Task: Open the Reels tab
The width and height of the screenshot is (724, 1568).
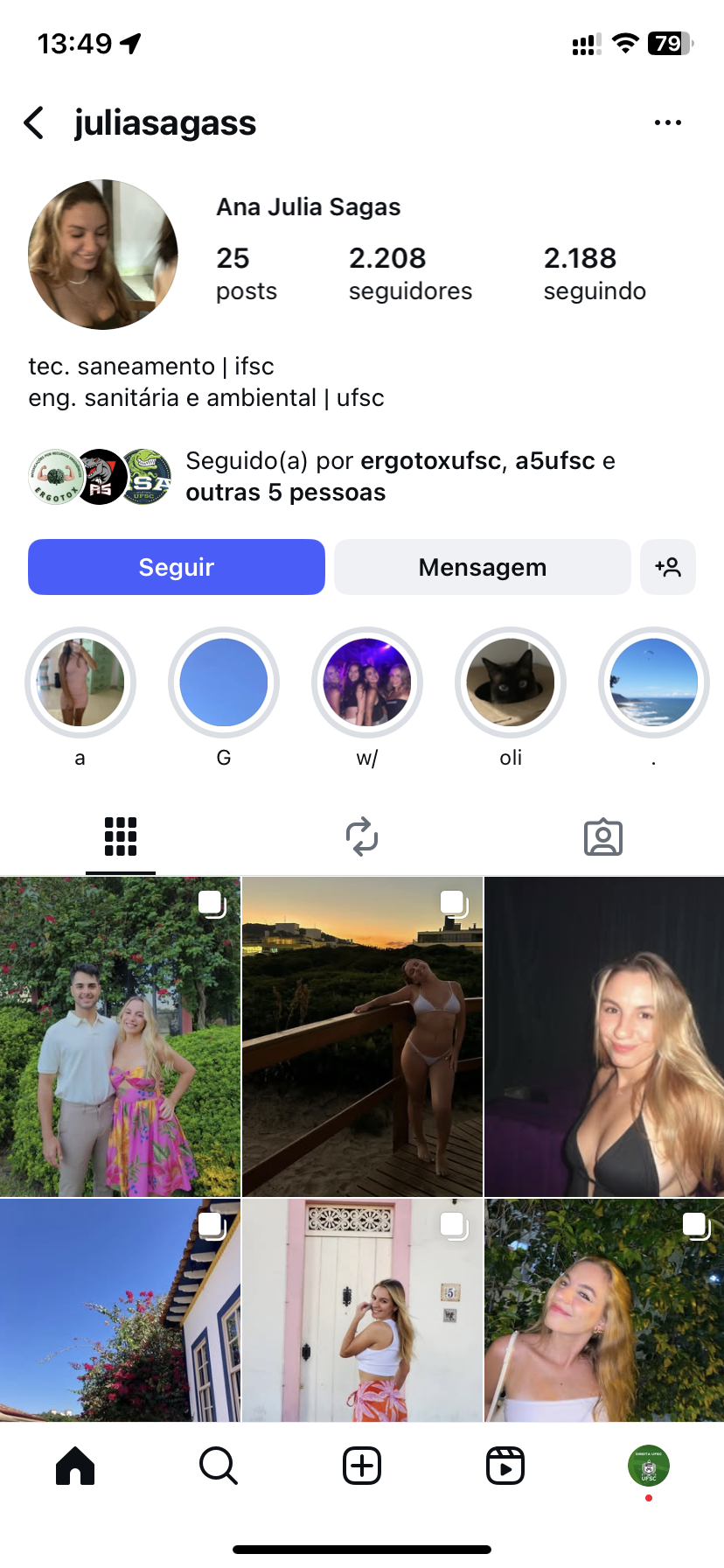Action: (x=505, y=1466)
